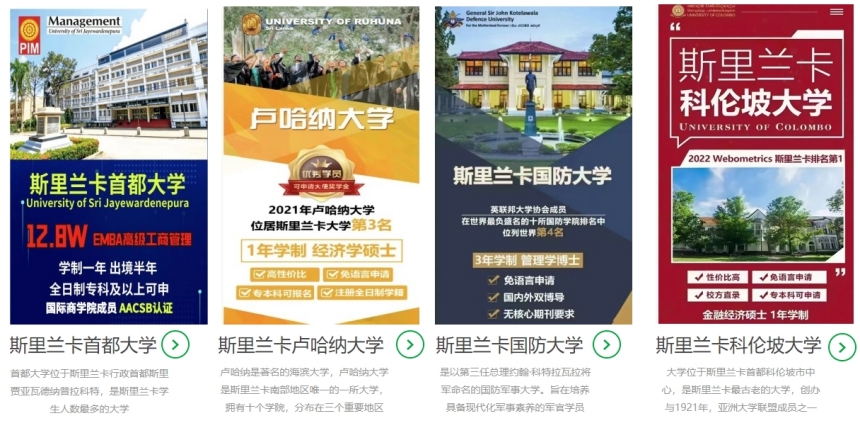Open the 卢哈纳大学 poster card
The width and height of the screenshot is (860, 428).
321,165
